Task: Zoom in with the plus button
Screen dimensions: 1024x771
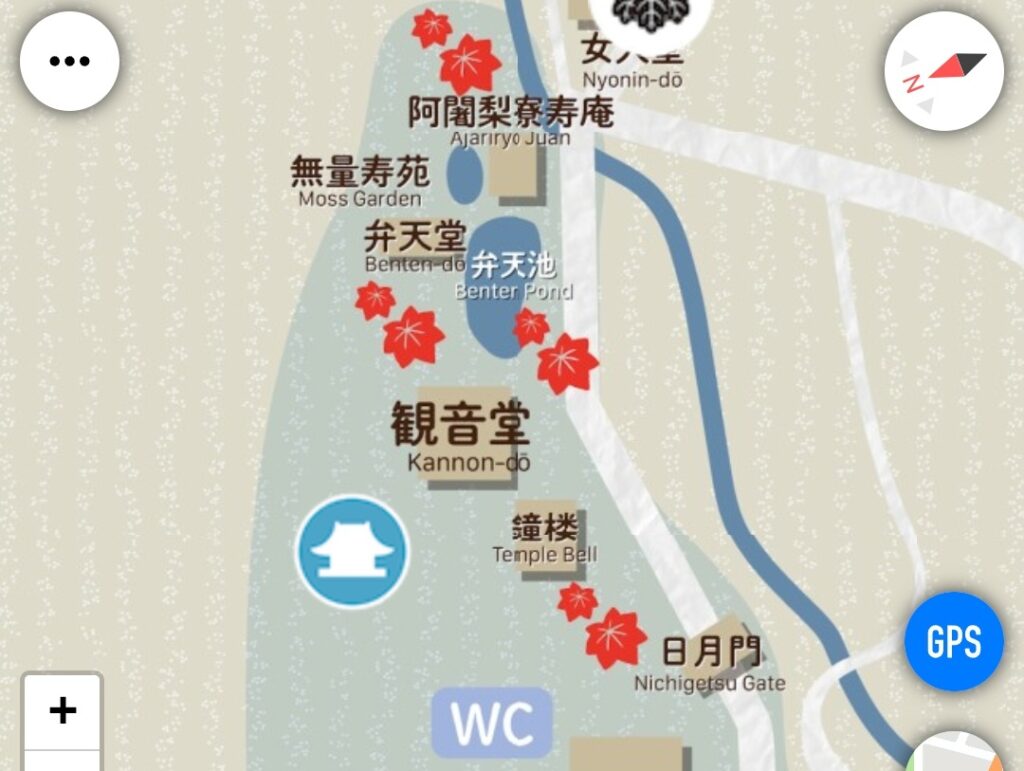Action: (62, 711)
